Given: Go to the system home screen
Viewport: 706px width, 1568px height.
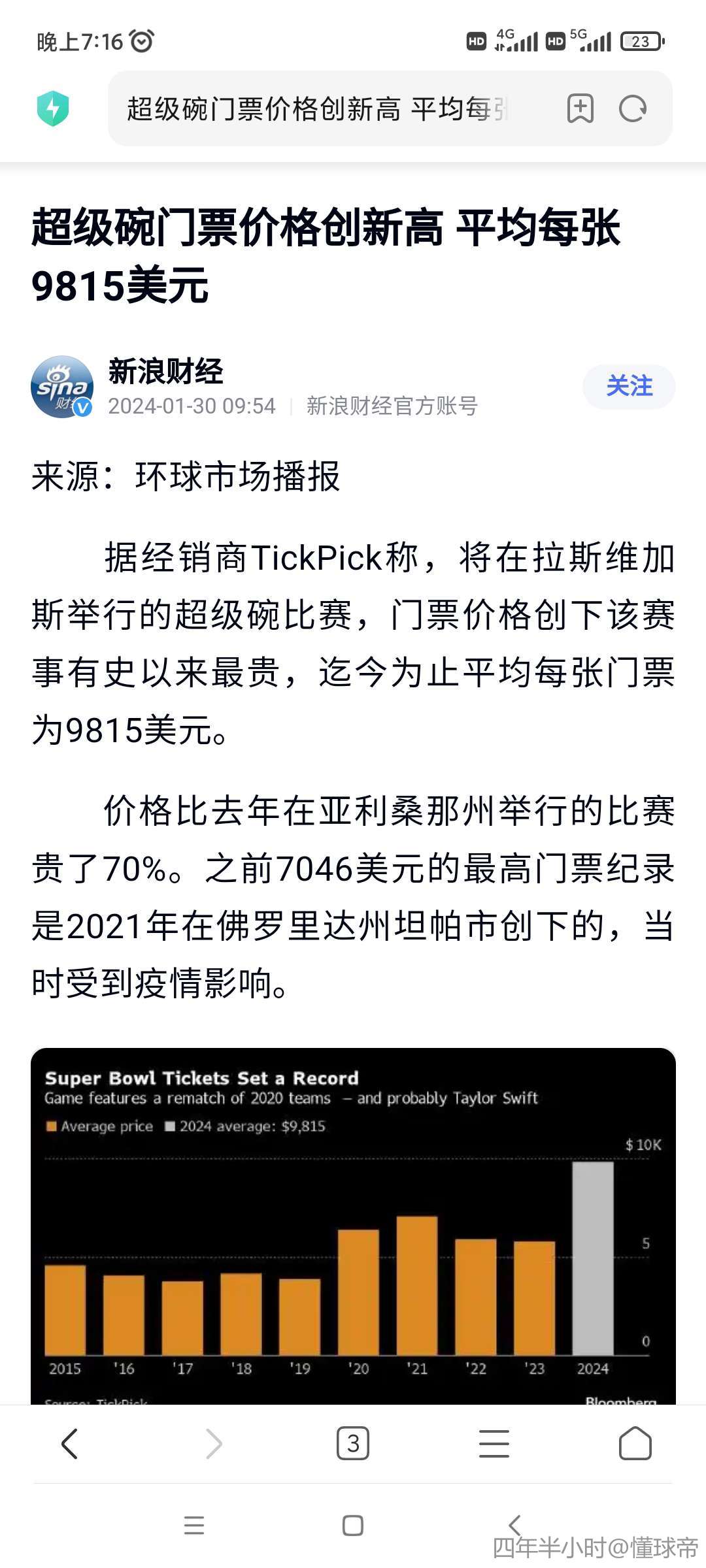Looking at the screenshot, I should pos(353,1526).
